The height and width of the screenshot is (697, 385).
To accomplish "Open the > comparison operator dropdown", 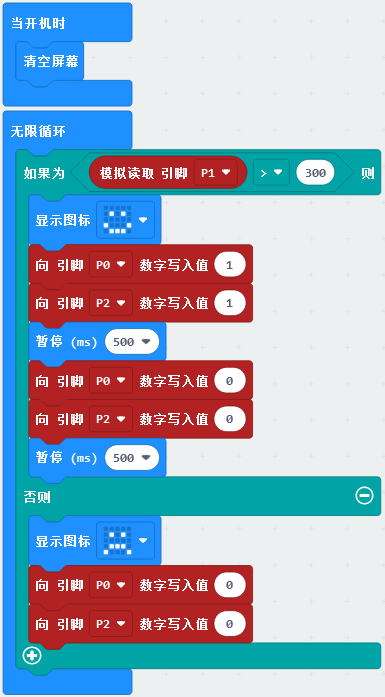I will tap(271, 172).
